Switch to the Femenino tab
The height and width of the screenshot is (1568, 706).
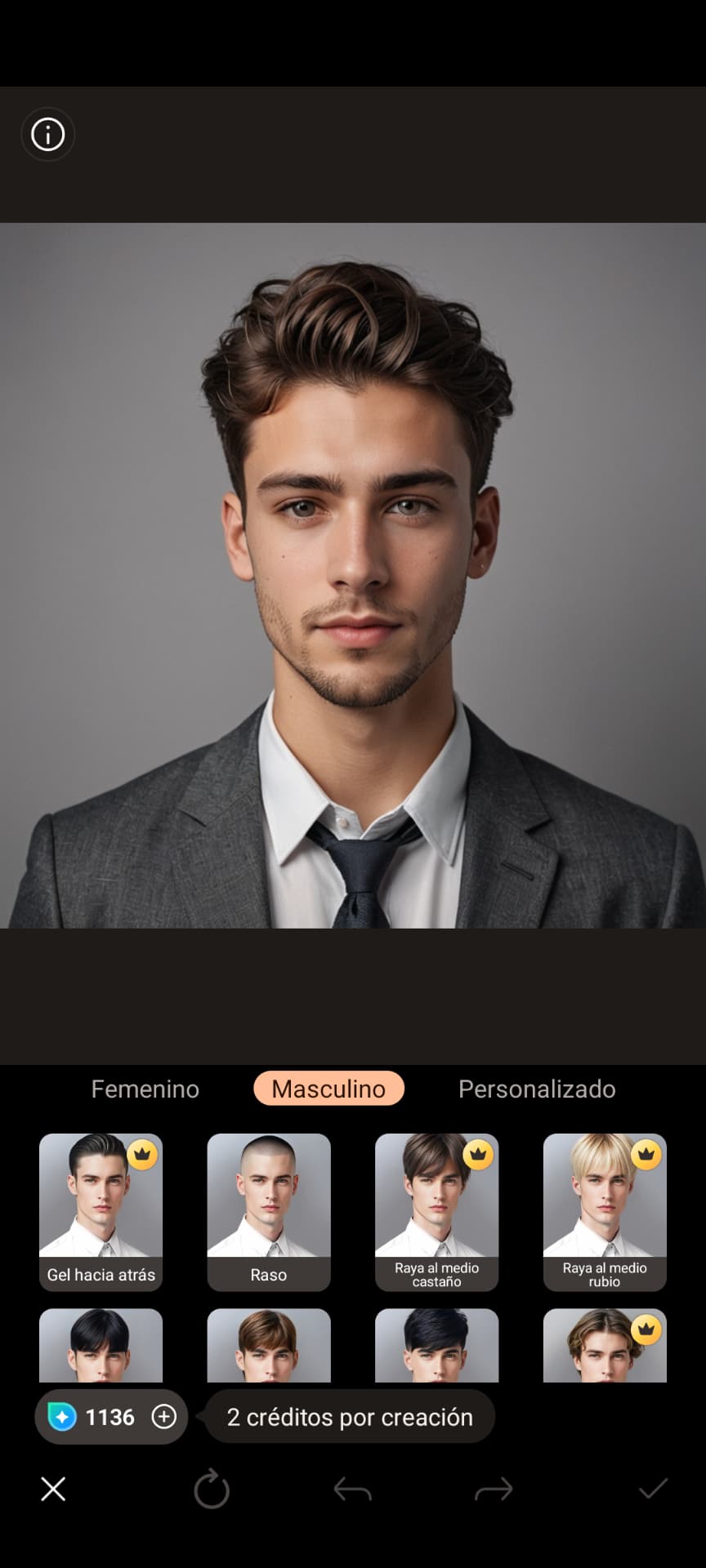tap(145, 1089)
